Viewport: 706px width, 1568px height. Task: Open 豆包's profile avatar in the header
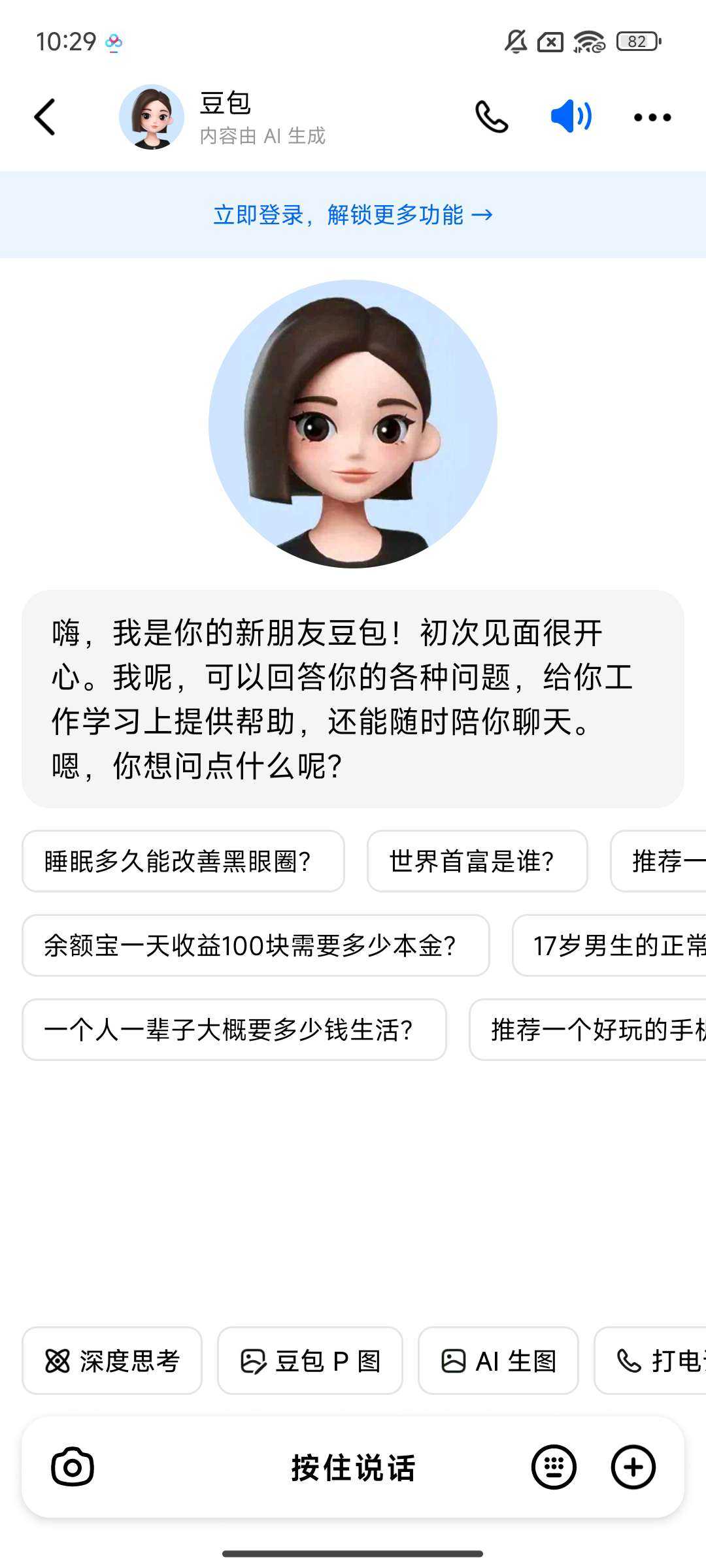(152, 117)
